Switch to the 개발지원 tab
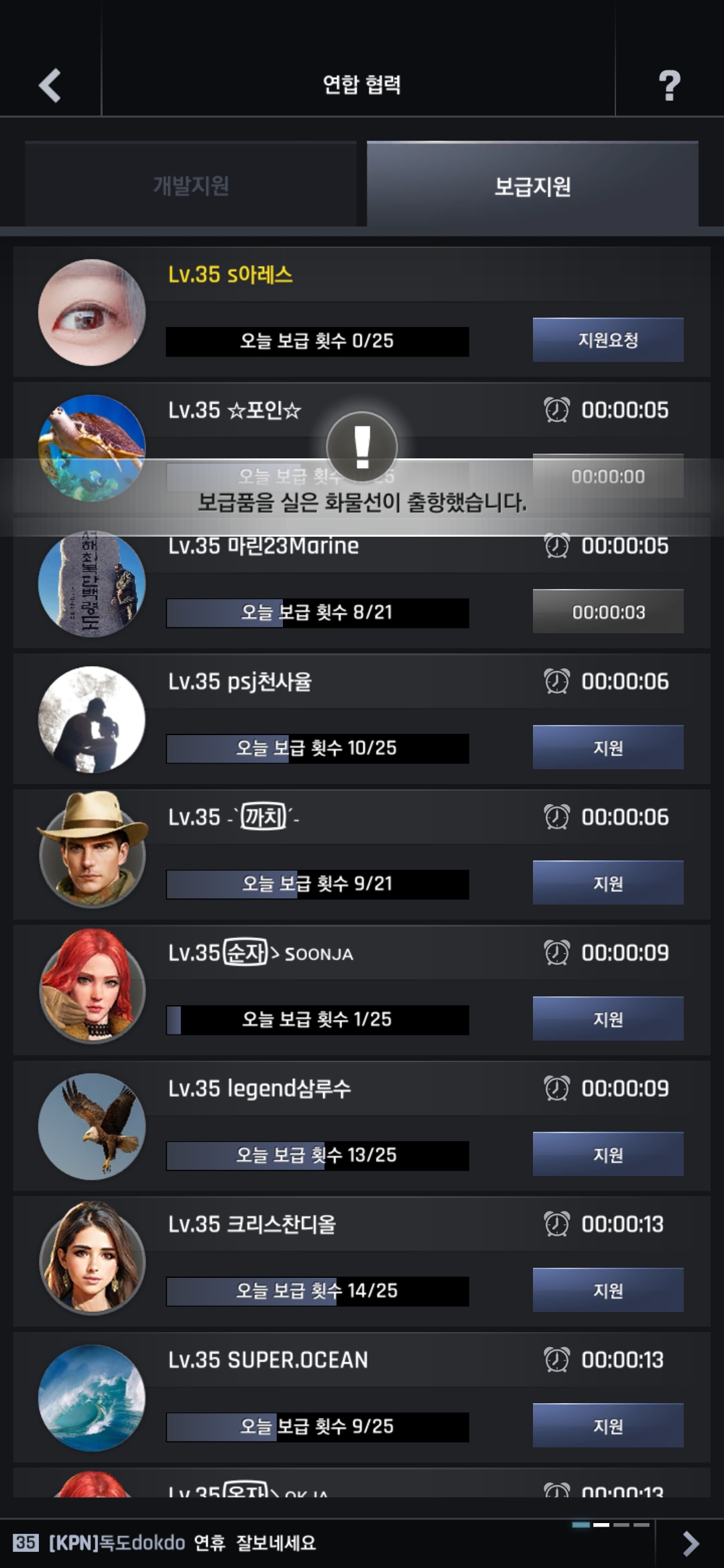The height and width of the screenshot is (1568, 724). (191, 185)
